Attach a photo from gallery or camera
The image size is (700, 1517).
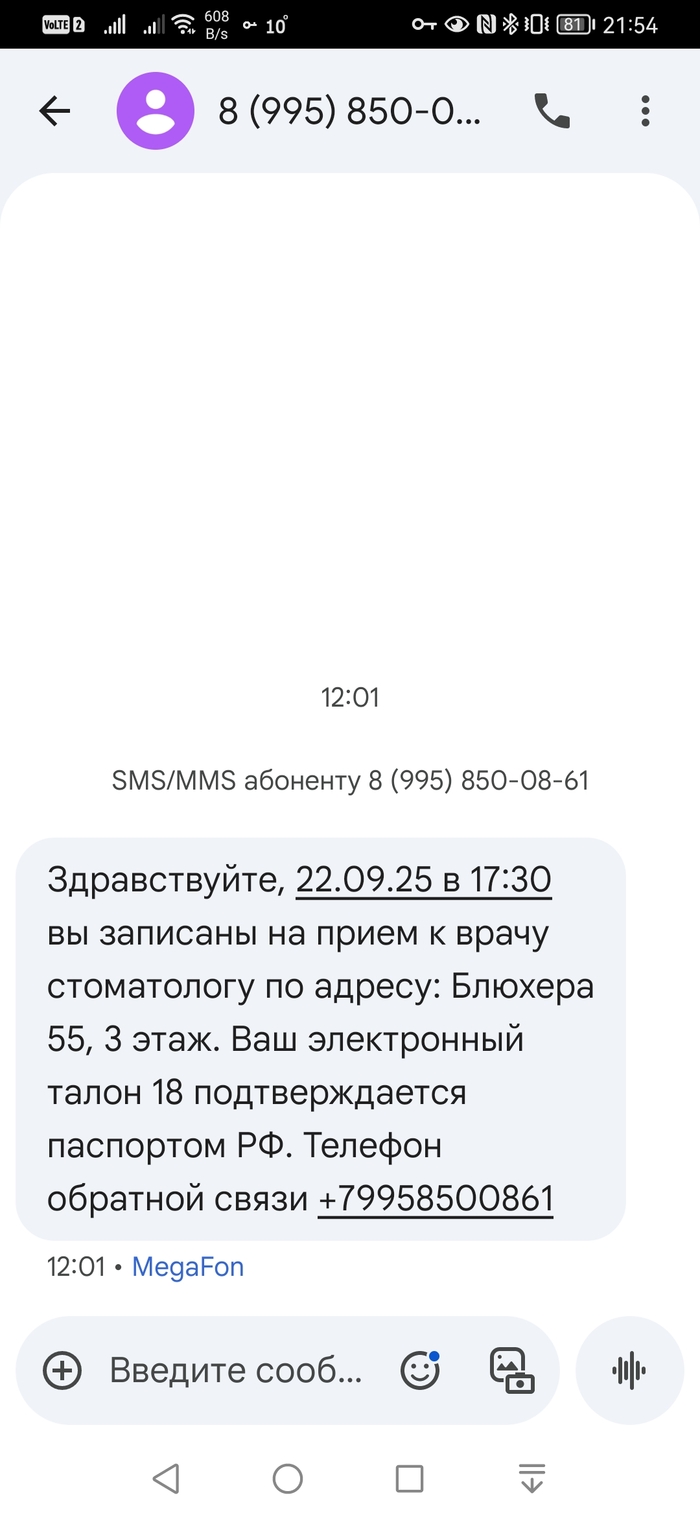(x=511, y=1369)
